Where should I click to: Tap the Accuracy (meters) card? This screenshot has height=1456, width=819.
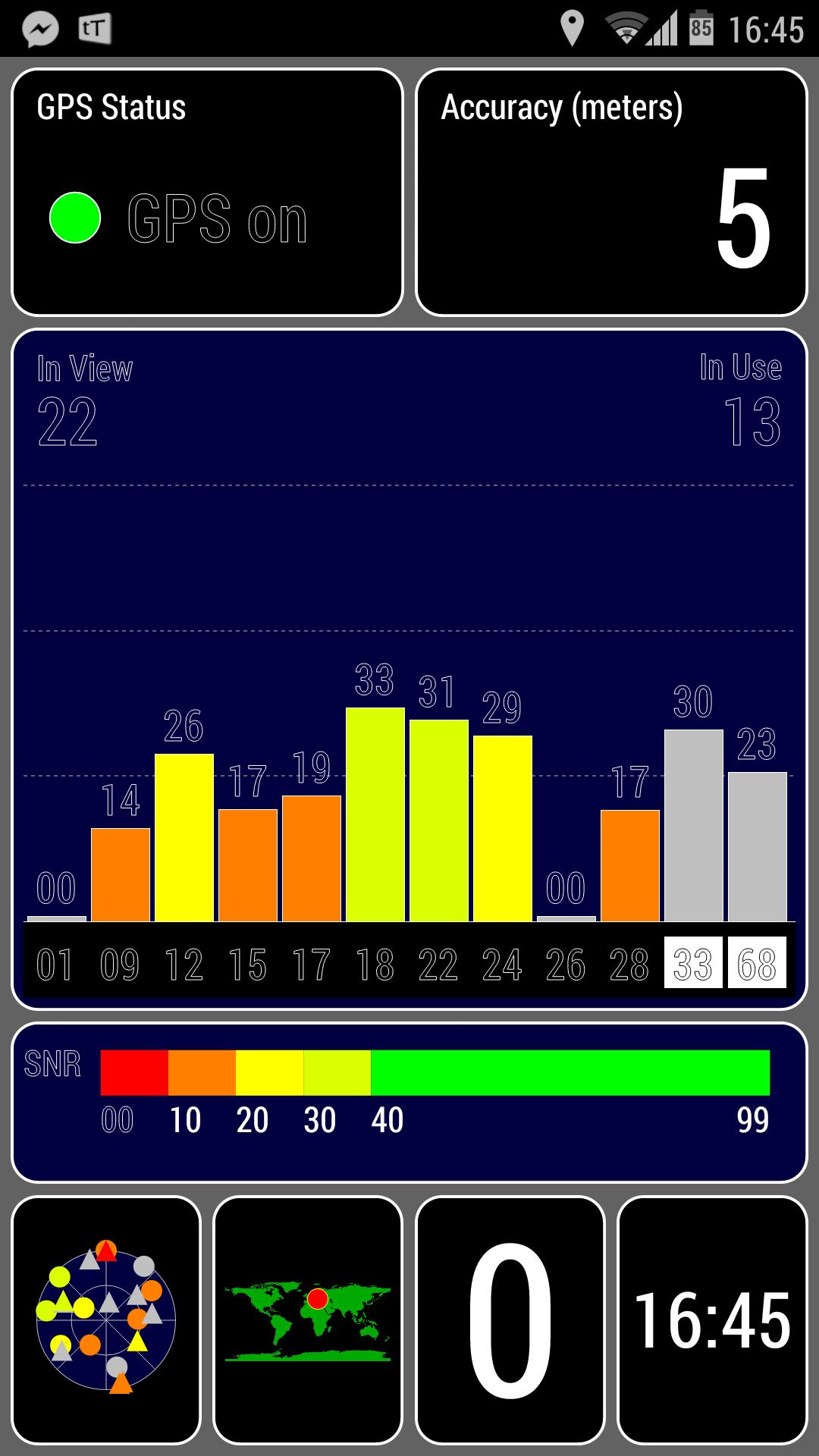(611, 192)
